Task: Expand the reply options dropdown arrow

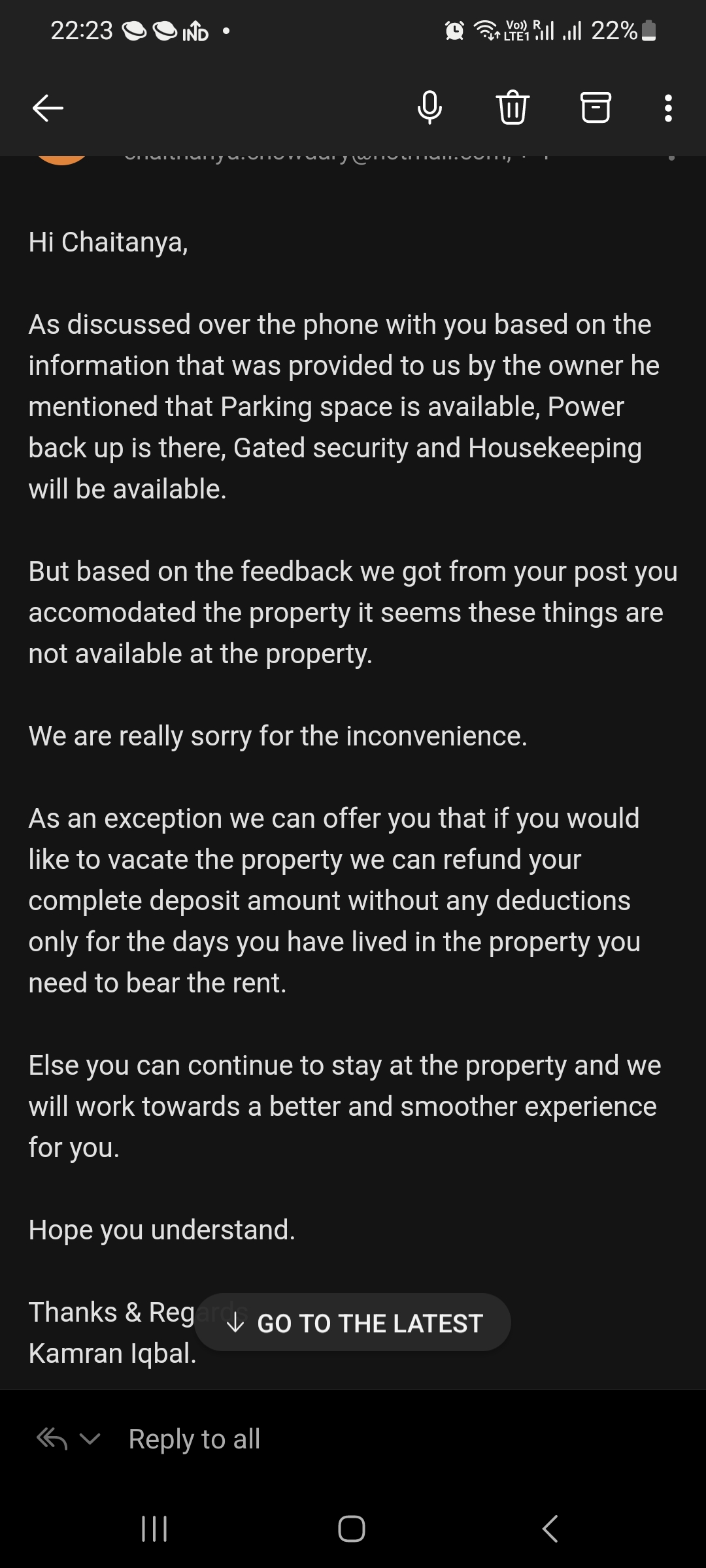Action: (90, 1439)
